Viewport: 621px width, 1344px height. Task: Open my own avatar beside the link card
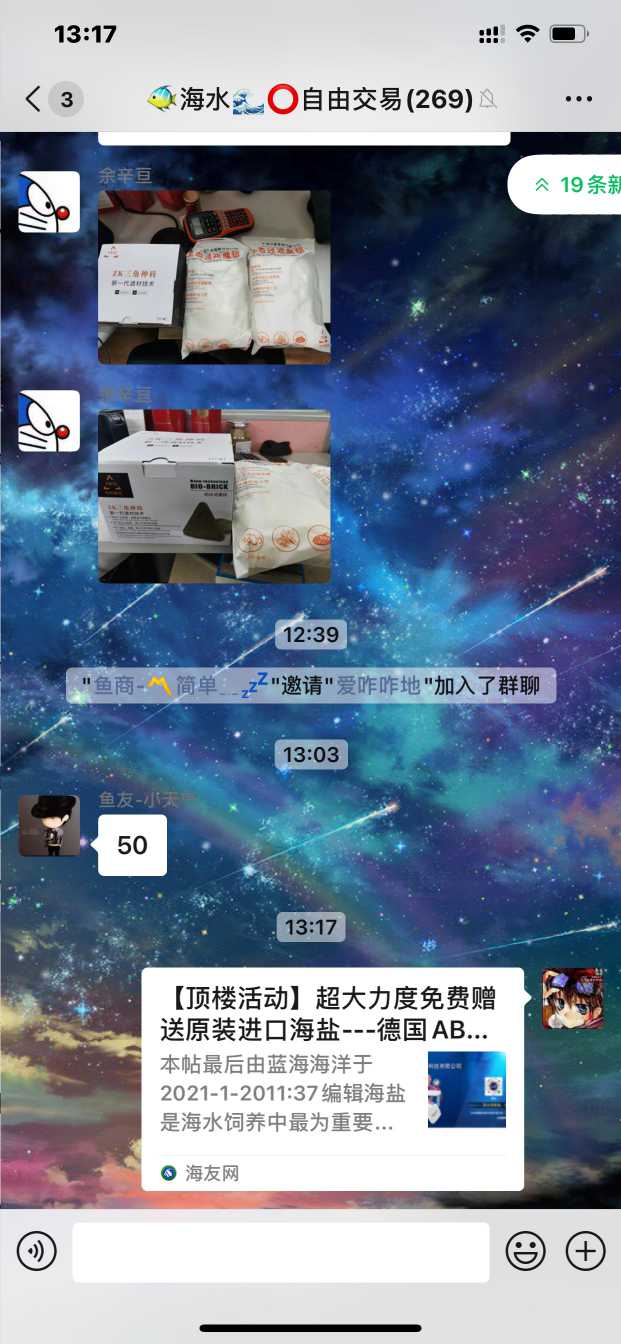coord(572,998)
